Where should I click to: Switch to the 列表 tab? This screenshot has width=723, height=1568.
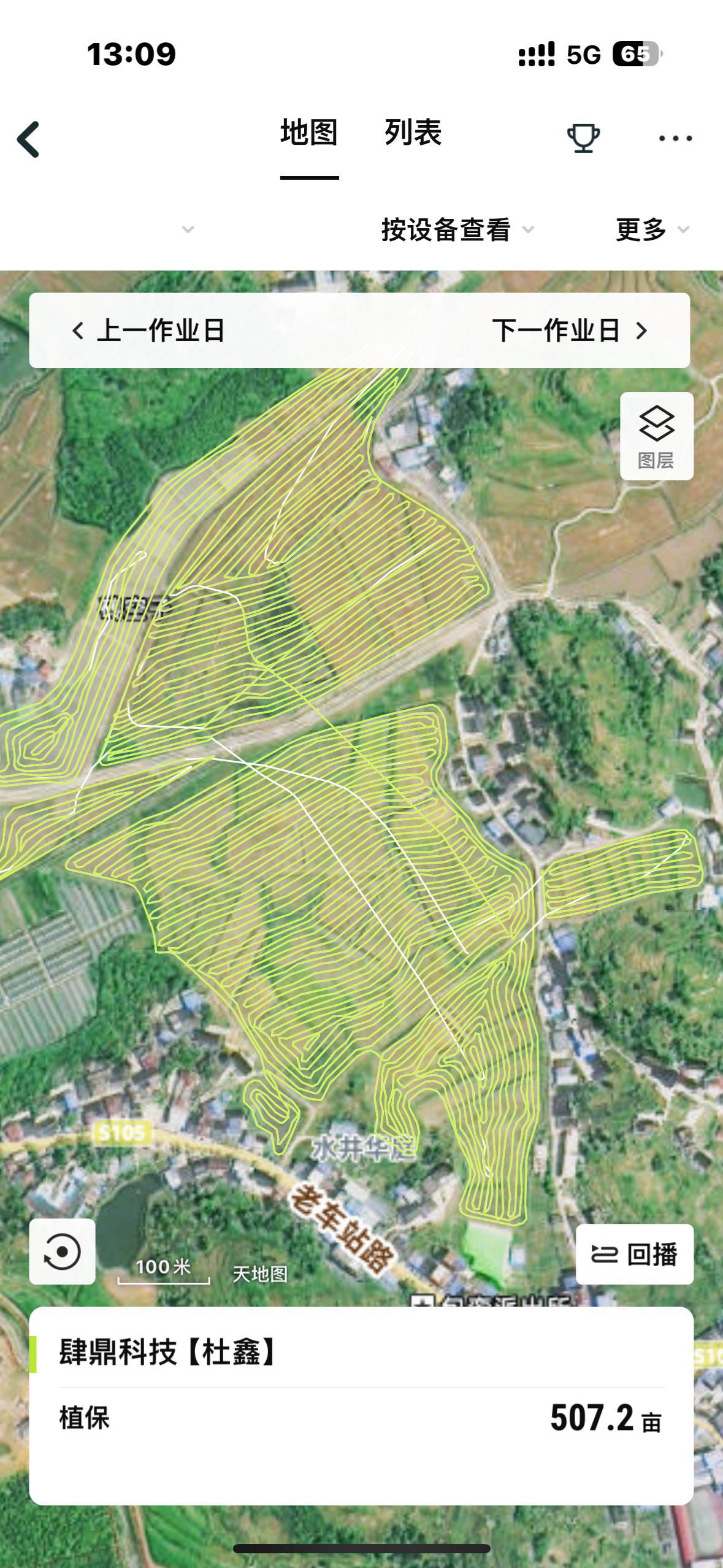point(413,133)
